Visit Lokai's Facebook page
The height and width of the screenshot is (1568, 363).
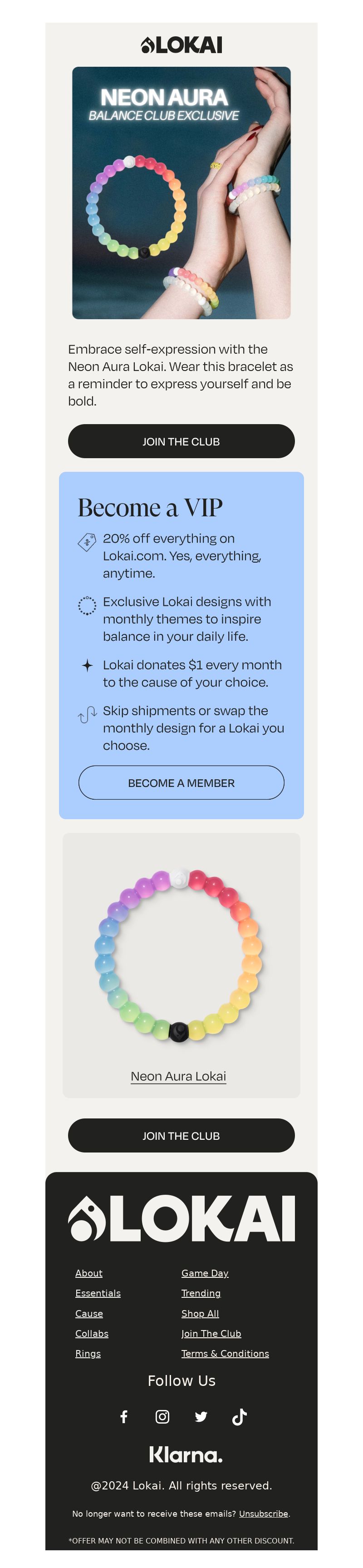tap(124, 1417)
